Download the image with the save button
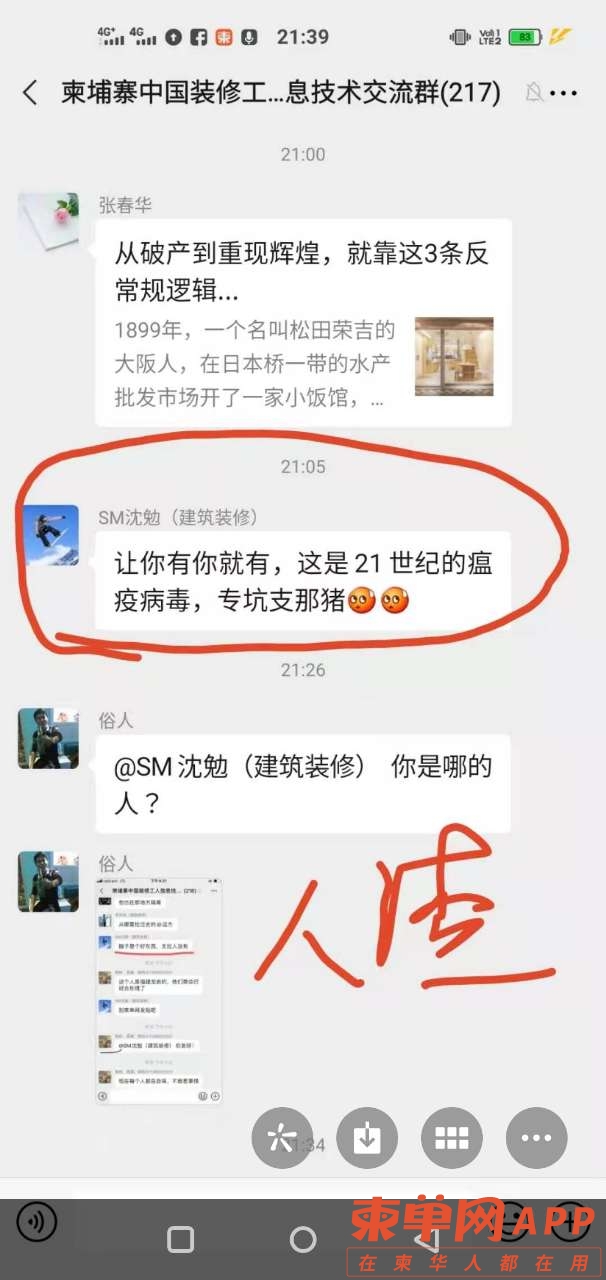This screenshot has width=606, height=1280. point(367,1137)
